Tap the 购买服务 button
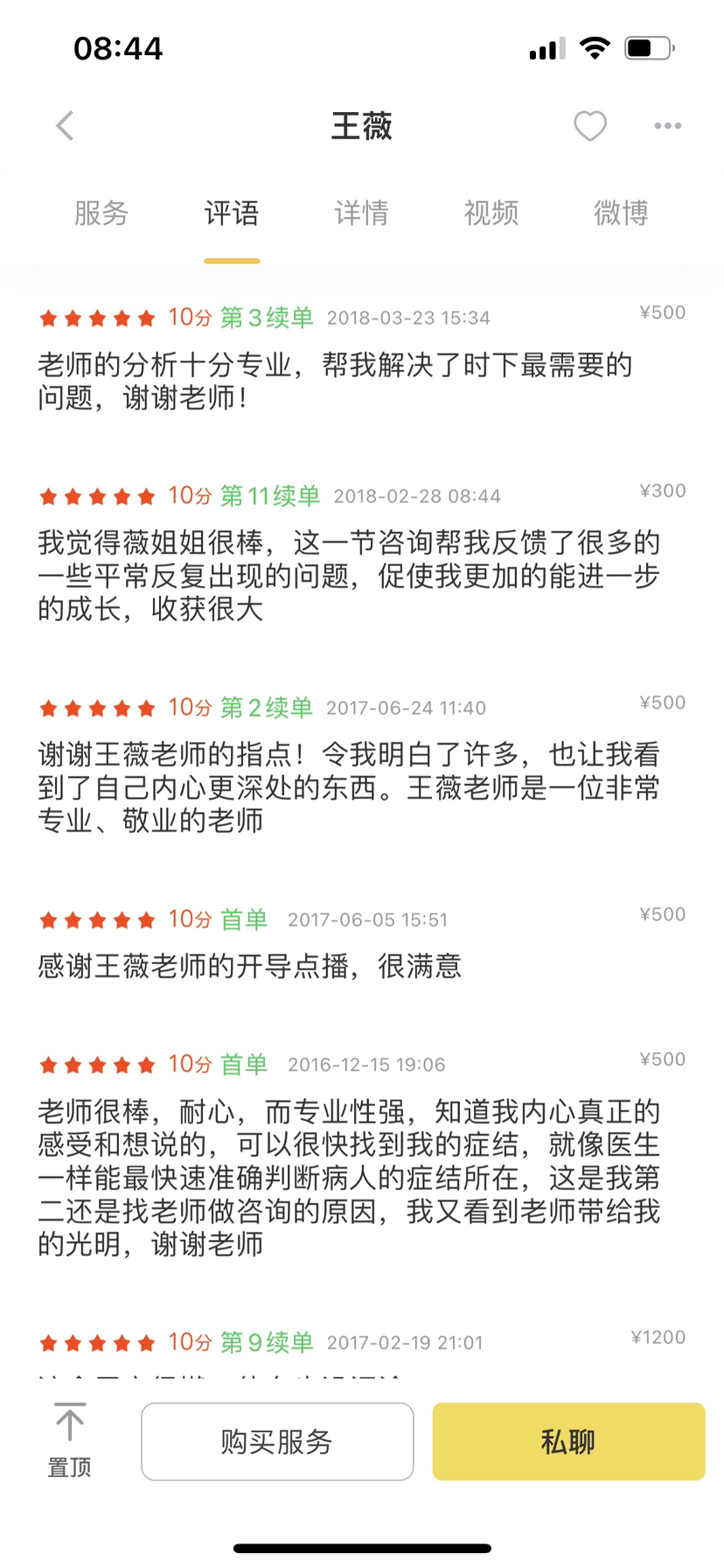Viewport: 724px width, 1568px height. tap(277, 1442)
